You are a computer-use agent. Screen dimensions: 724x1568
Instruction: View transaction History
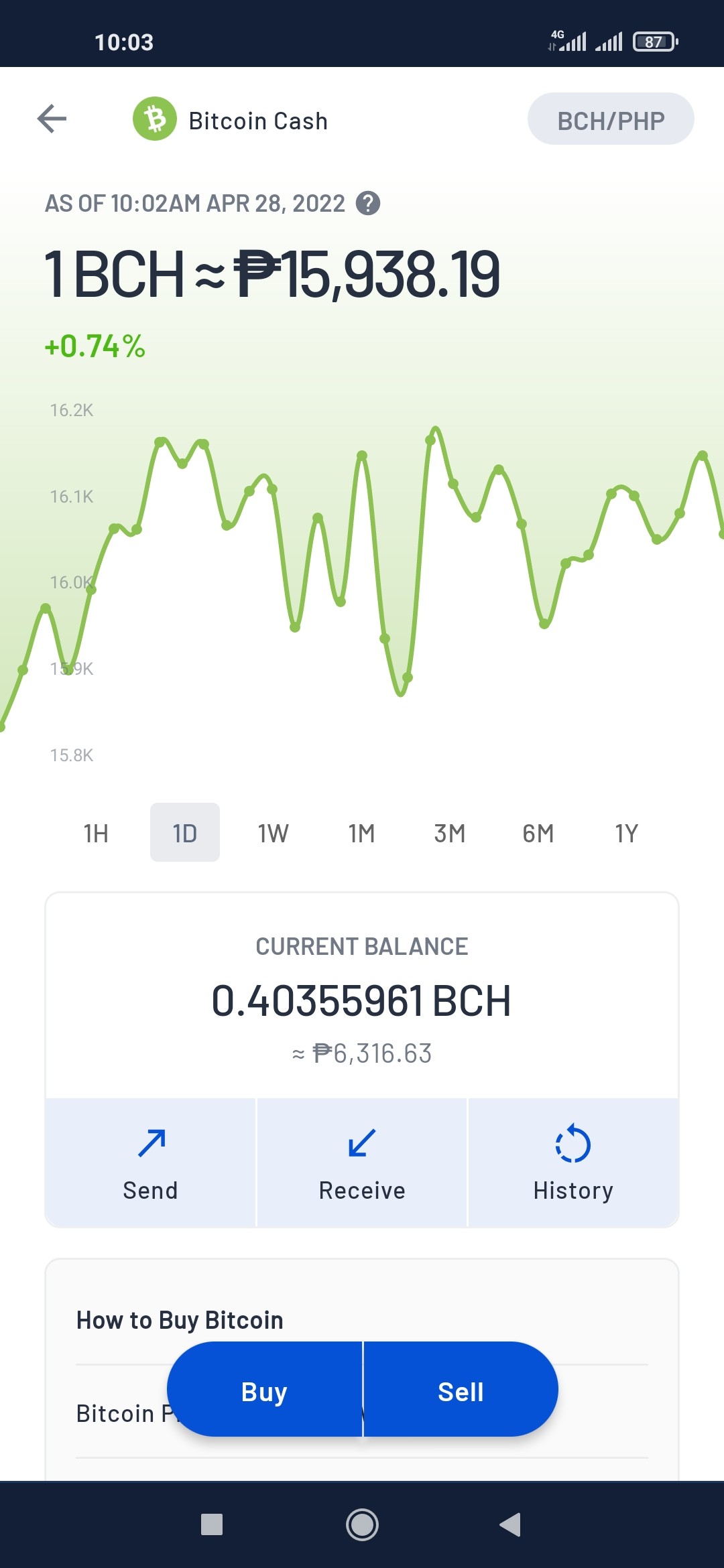574,1163
